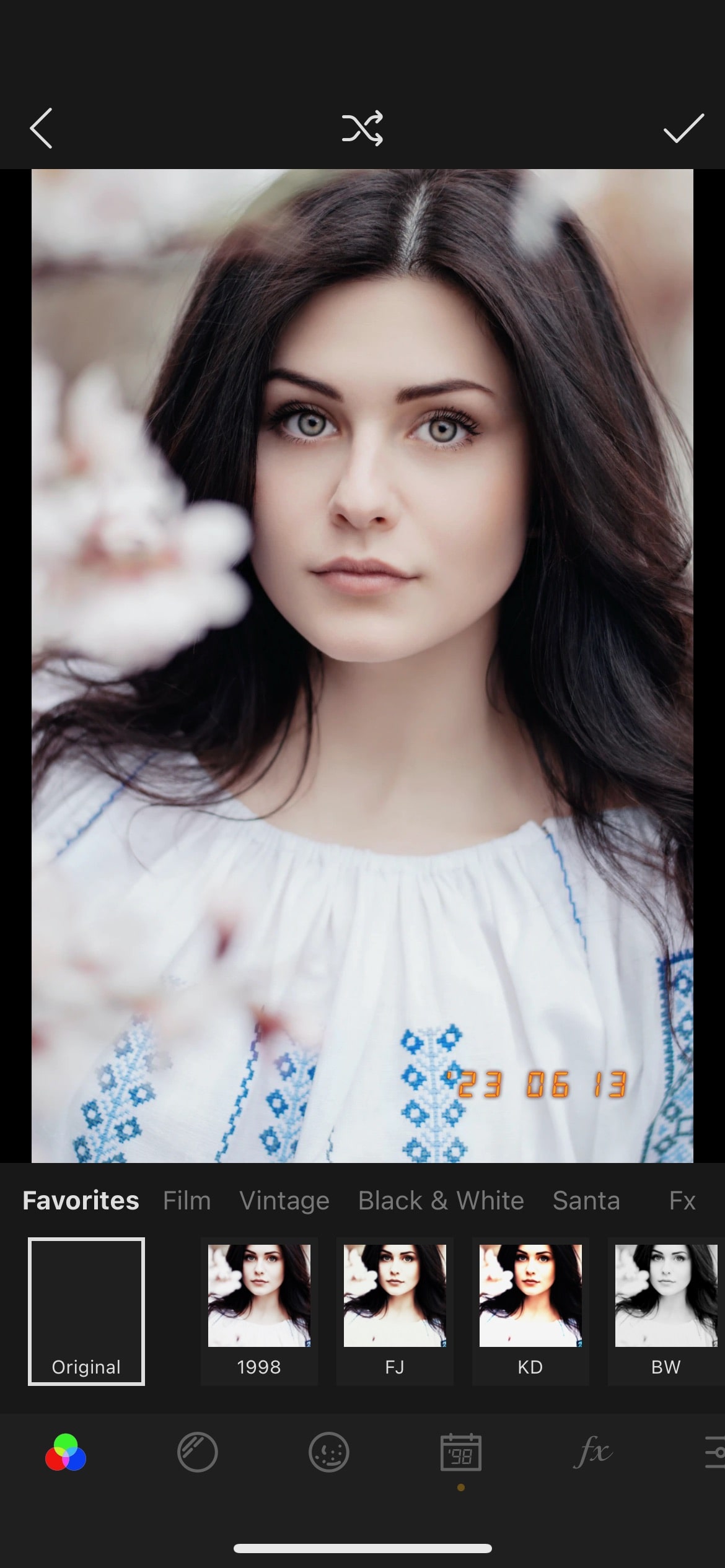Image resolution: width=725 pixels, height=1568 pixels.
Task: Select the Black & White category
Action: pos(441,1201)
